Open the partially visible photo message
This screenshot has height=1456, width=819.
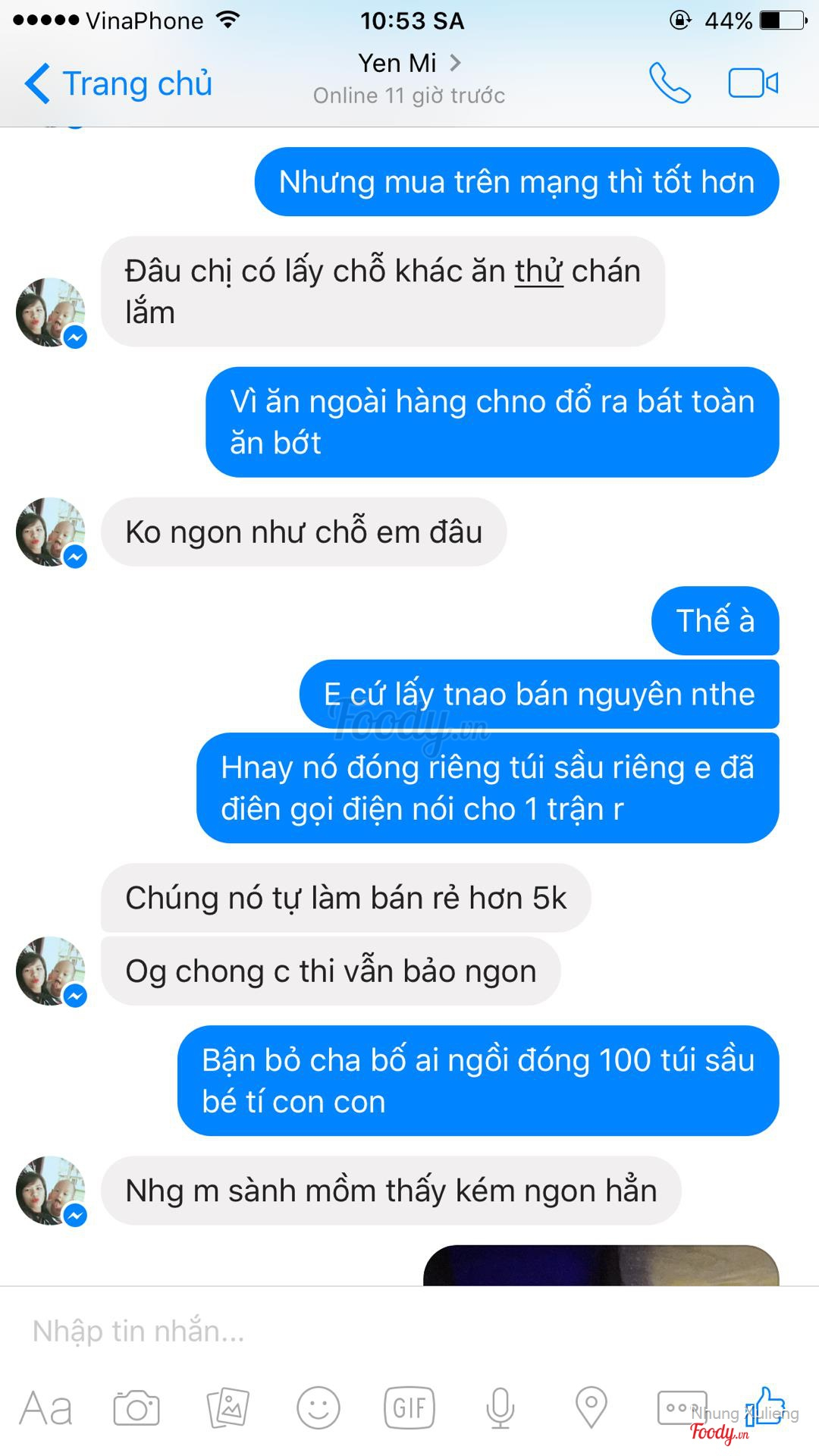[601, 1265]
